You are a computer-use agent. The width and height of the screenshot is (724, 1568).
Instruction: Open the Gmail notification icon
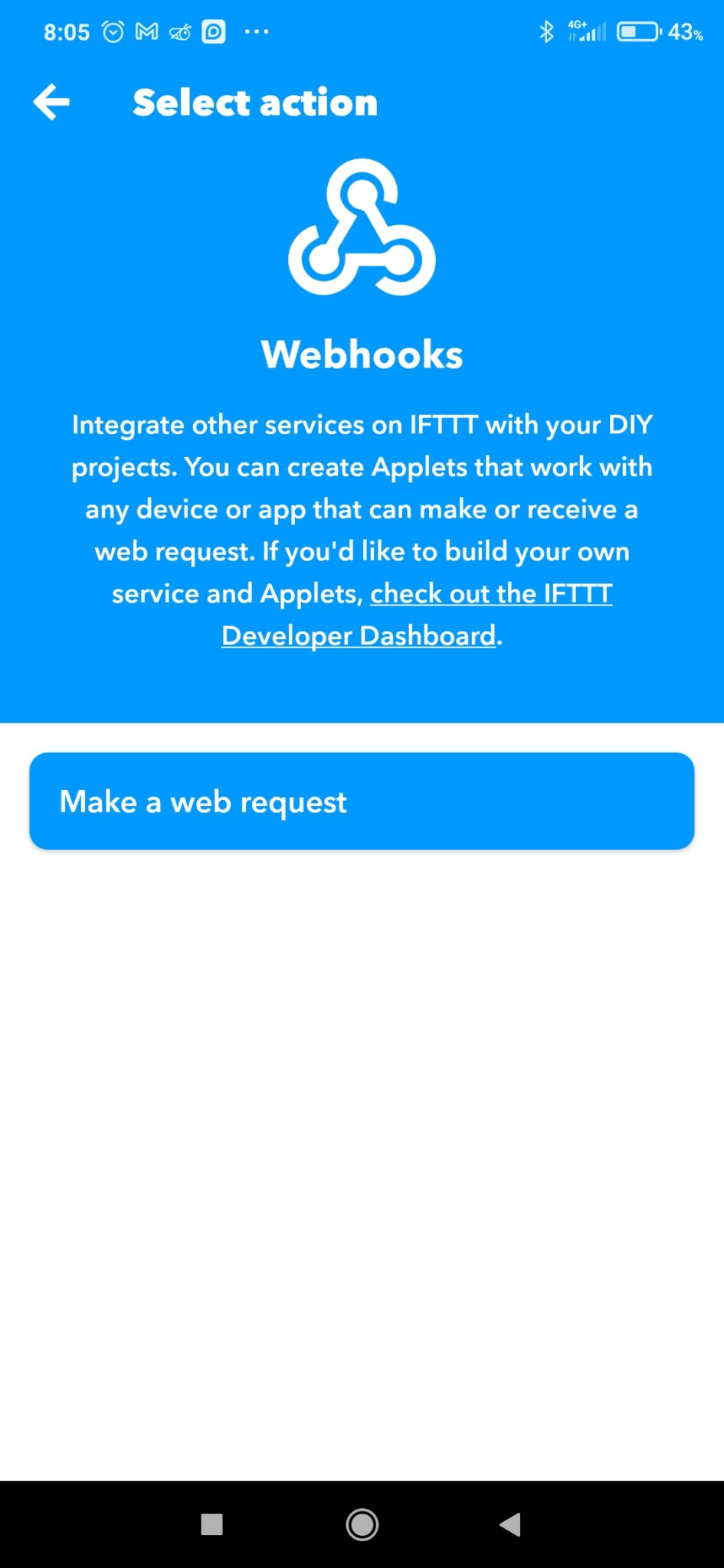pos(146,31)
